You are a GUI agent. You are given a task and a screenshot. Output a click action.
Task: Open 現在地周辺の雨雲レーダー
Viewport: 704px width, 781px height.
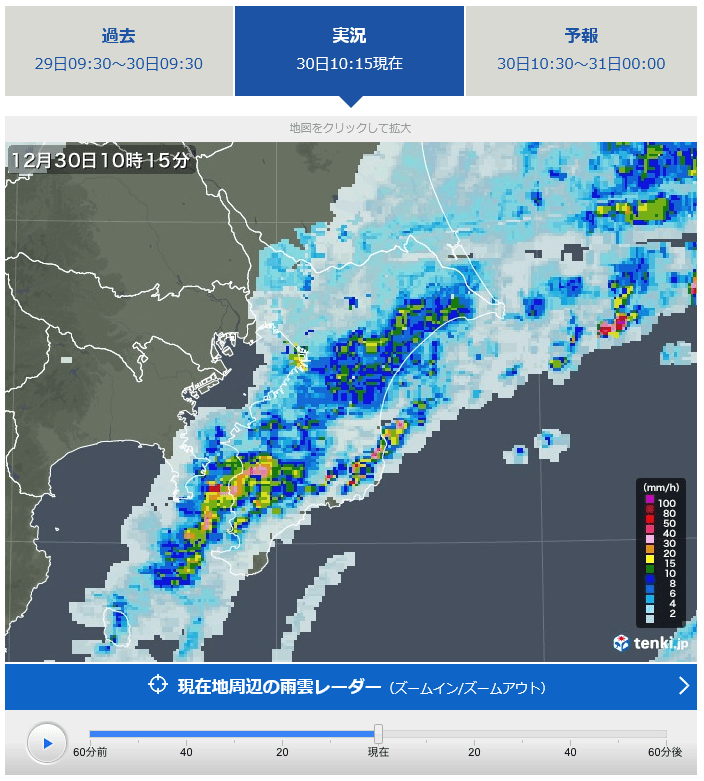350,687
